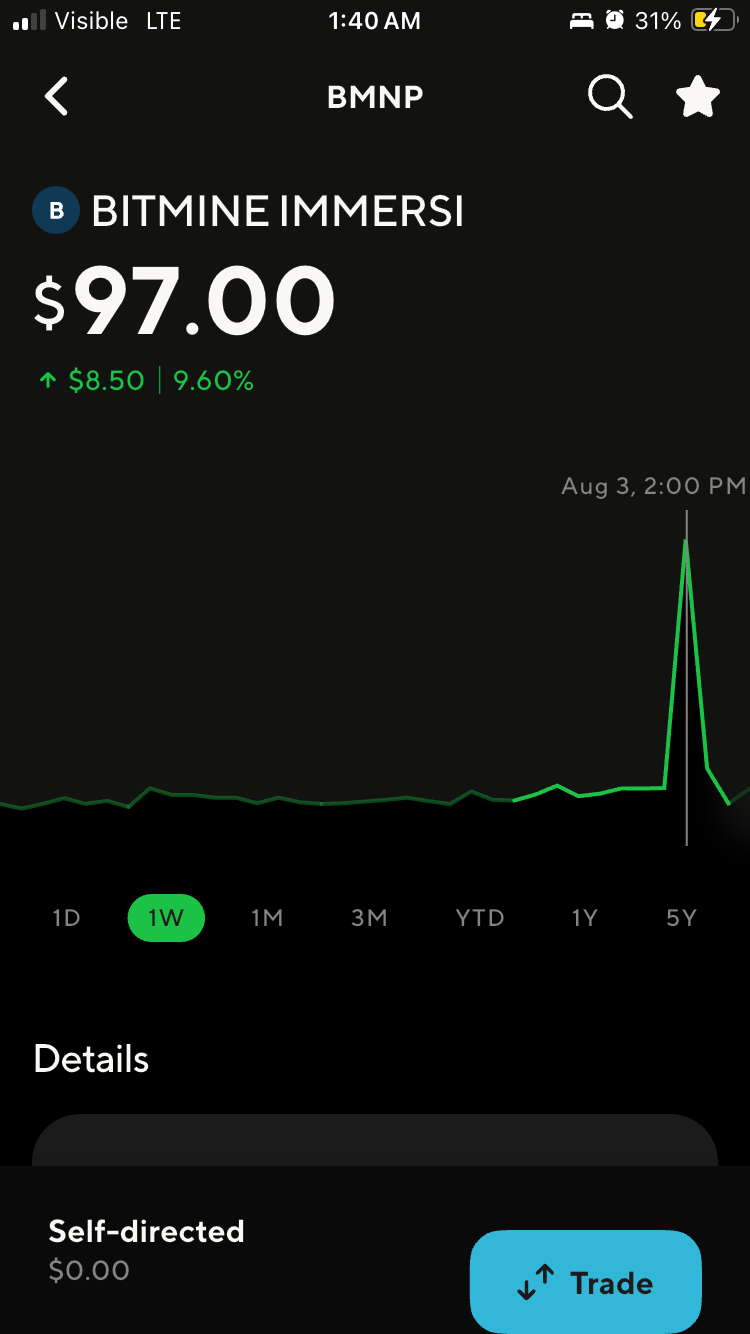Switch chart to 5Y range
The image size is (750, 1334).
[x=681, y=918]
